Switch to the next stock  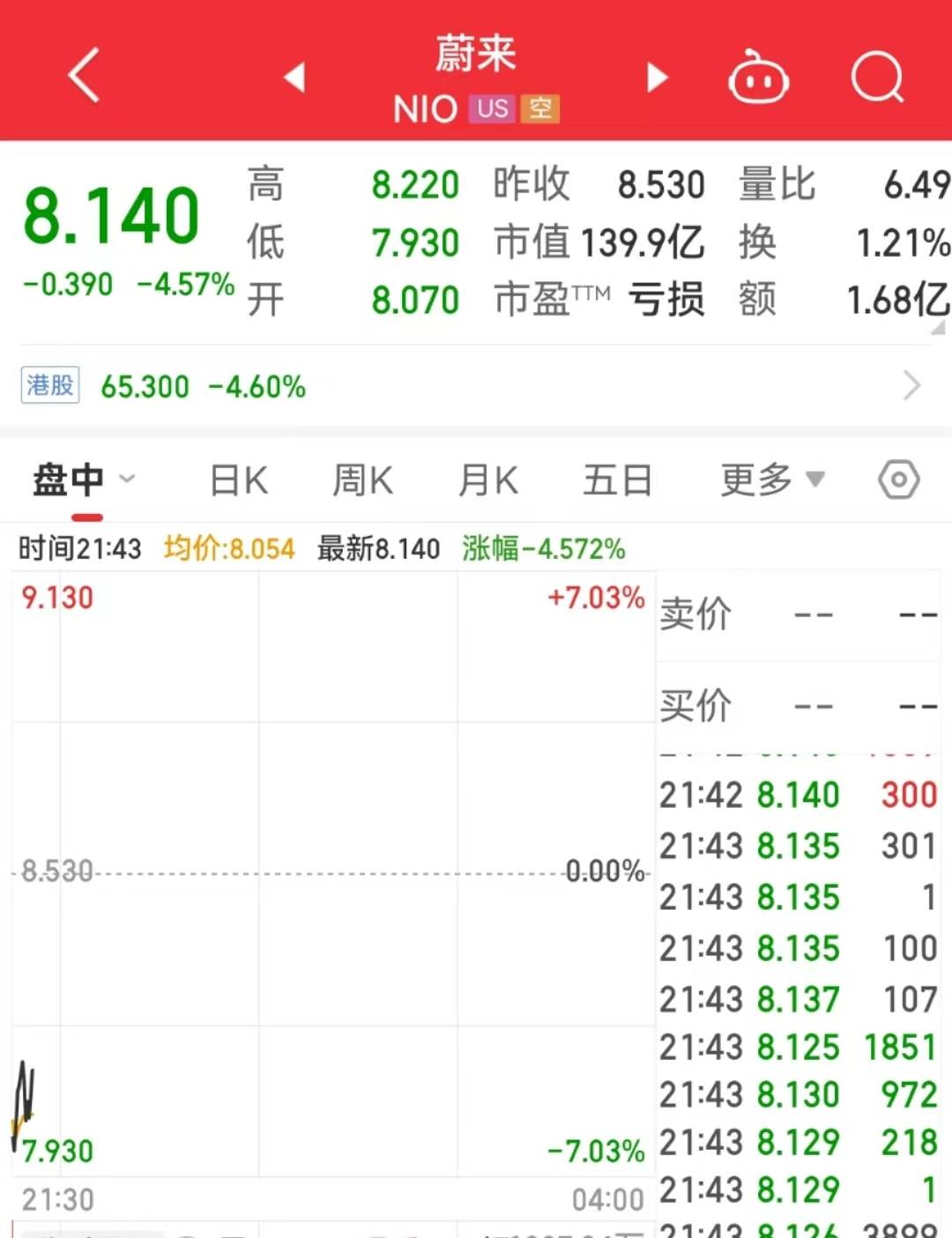657,78
